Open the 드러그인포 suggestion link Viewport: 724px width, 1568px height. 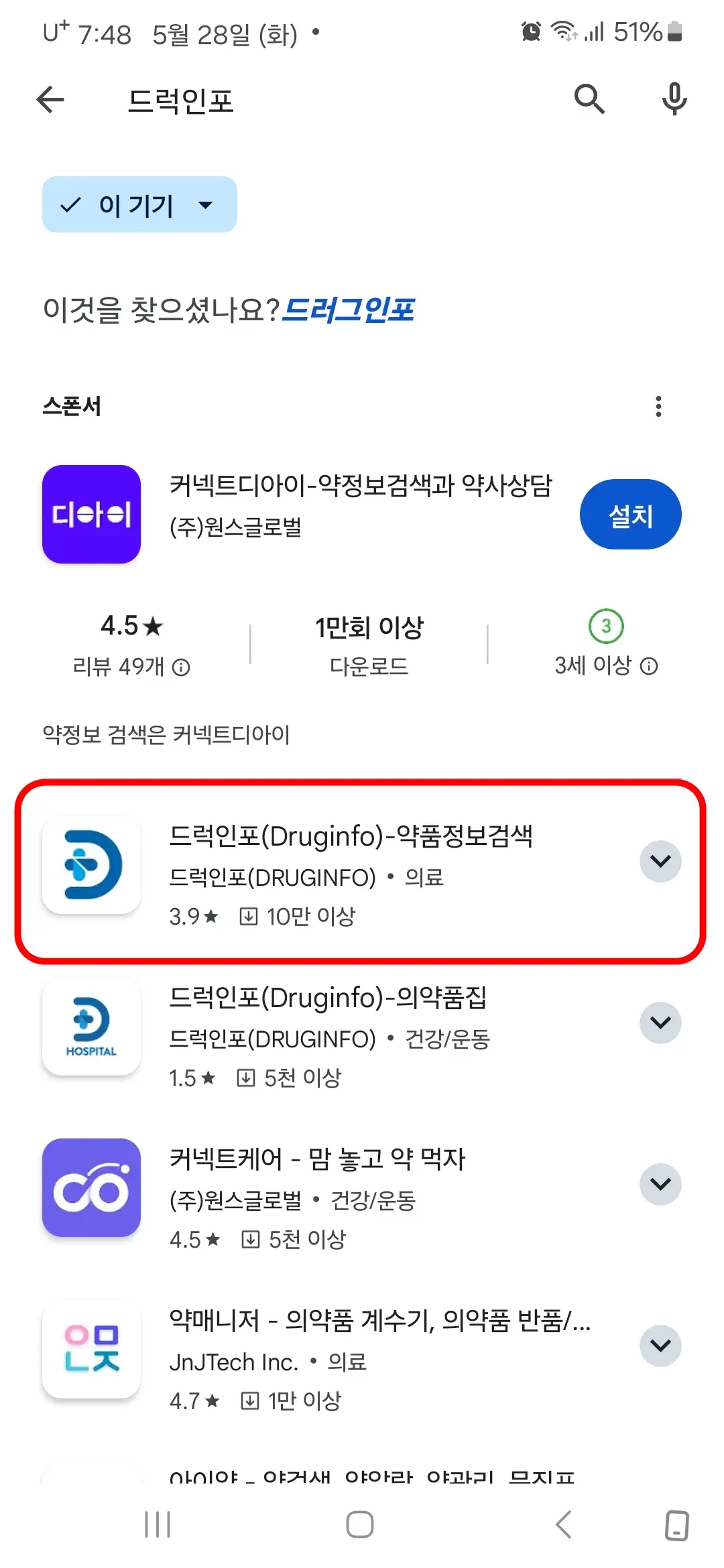pyautogui.click(x=349, y=310)
